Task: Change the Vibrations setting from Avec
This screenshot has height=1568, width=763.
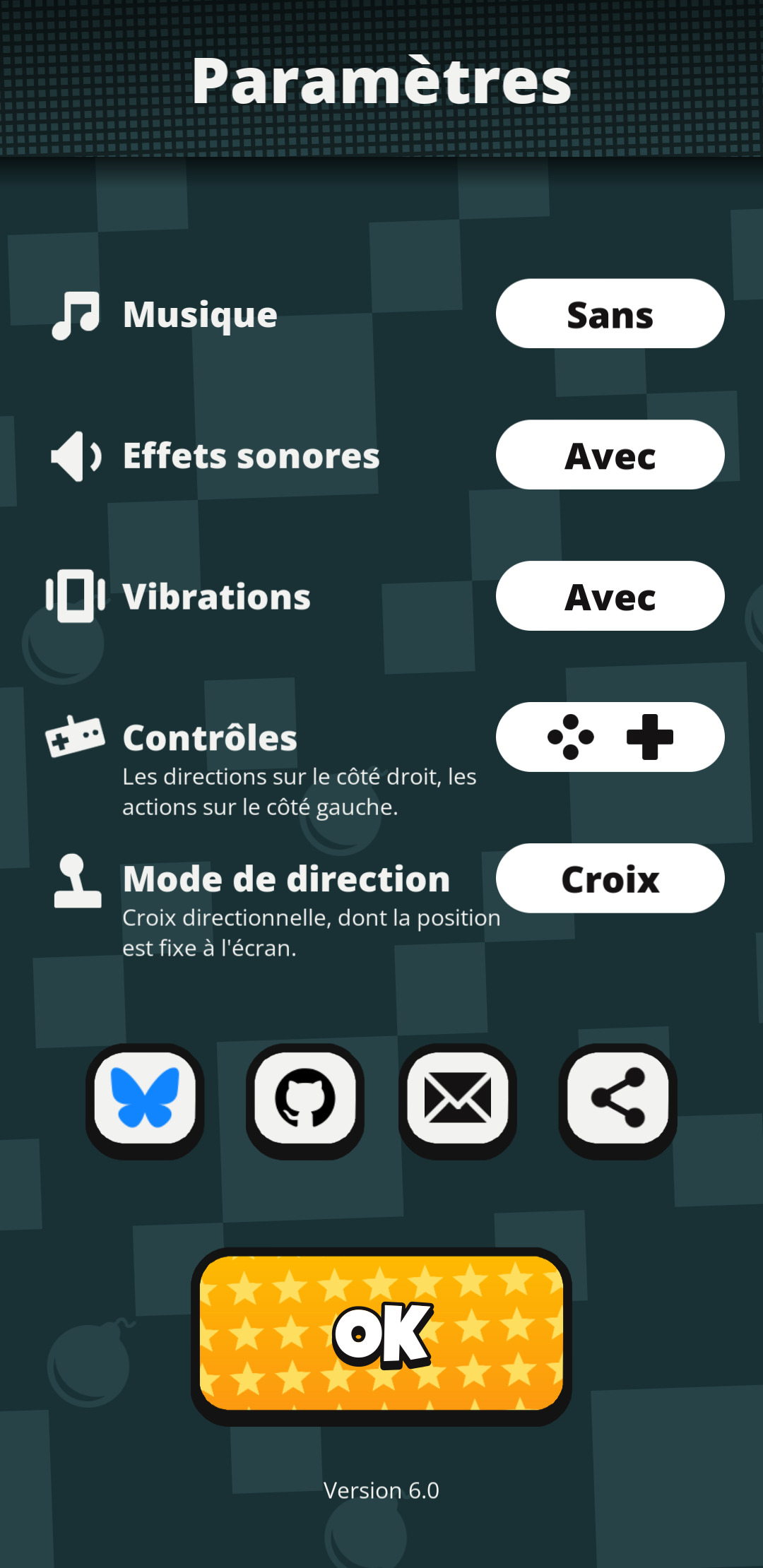Action: [x=610, y=596]
